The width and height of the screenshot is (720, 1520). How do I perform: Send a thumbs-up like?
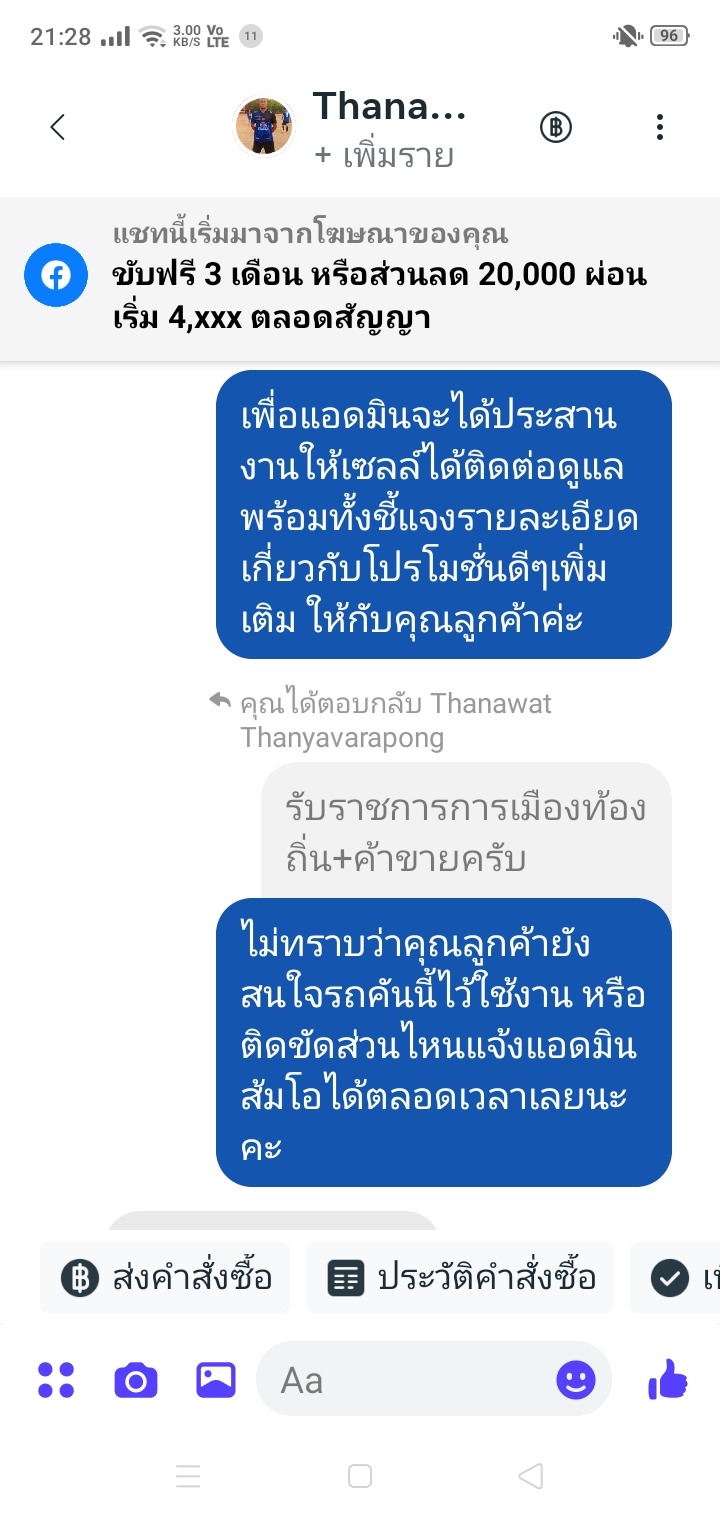point(668,1380)
